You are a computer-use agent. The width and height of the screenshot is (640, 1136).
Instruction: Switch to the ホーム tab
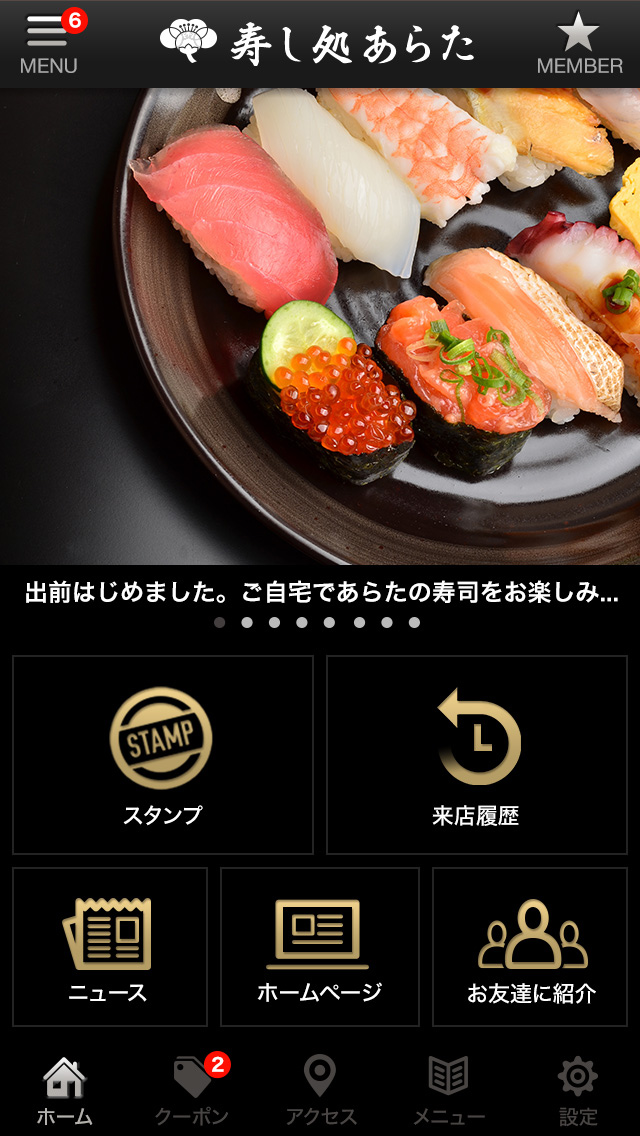point(65,1090)
